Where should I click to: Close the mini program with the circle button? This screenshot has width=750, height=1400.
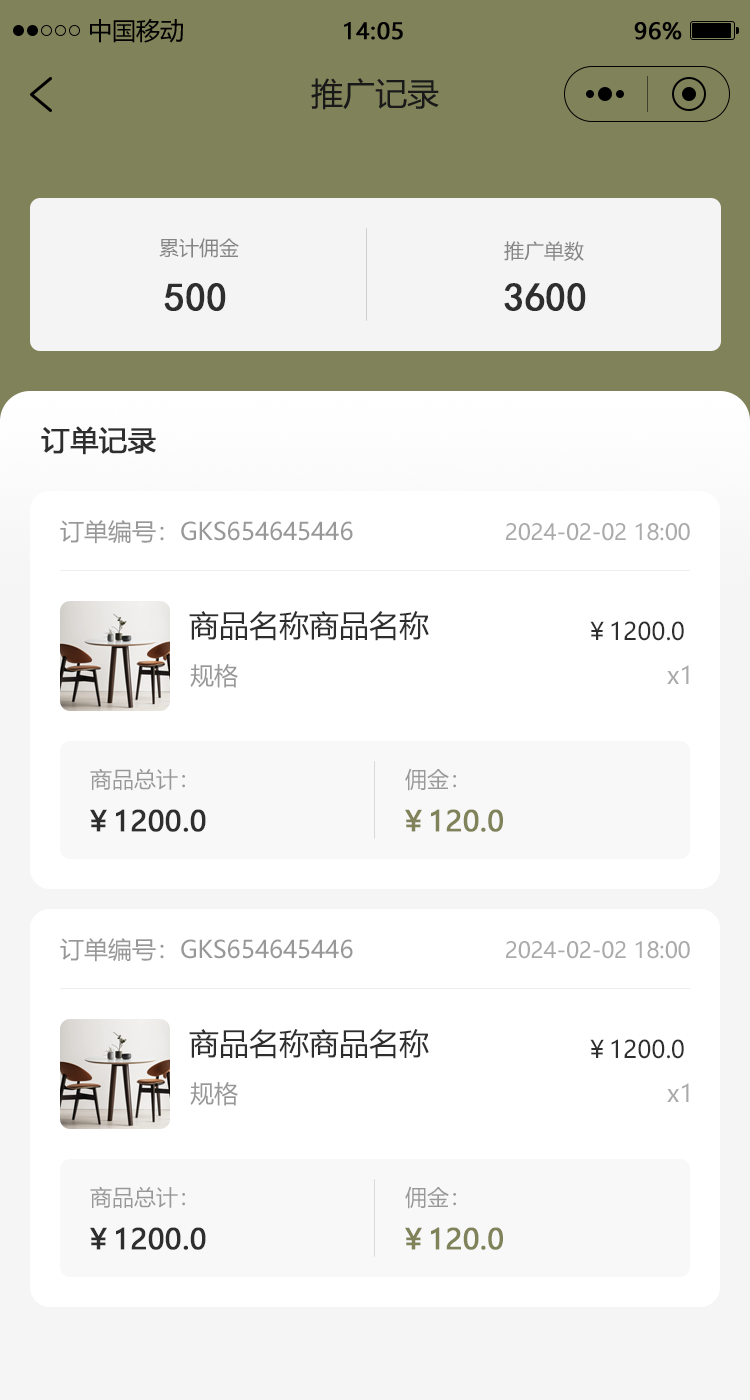pyautogui.click(x=689, y=95)
